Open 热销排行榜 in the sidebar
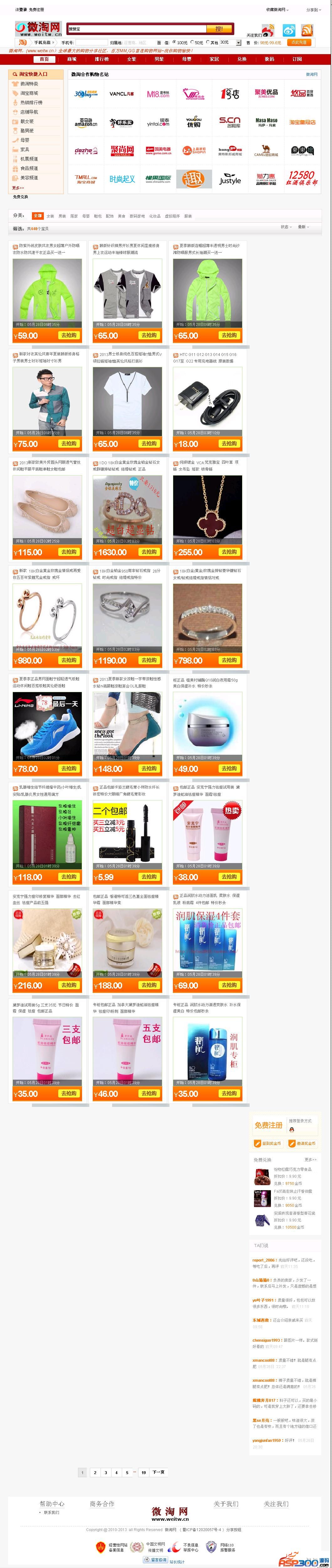Screen dimensions: 332x1568 point(31,102)
